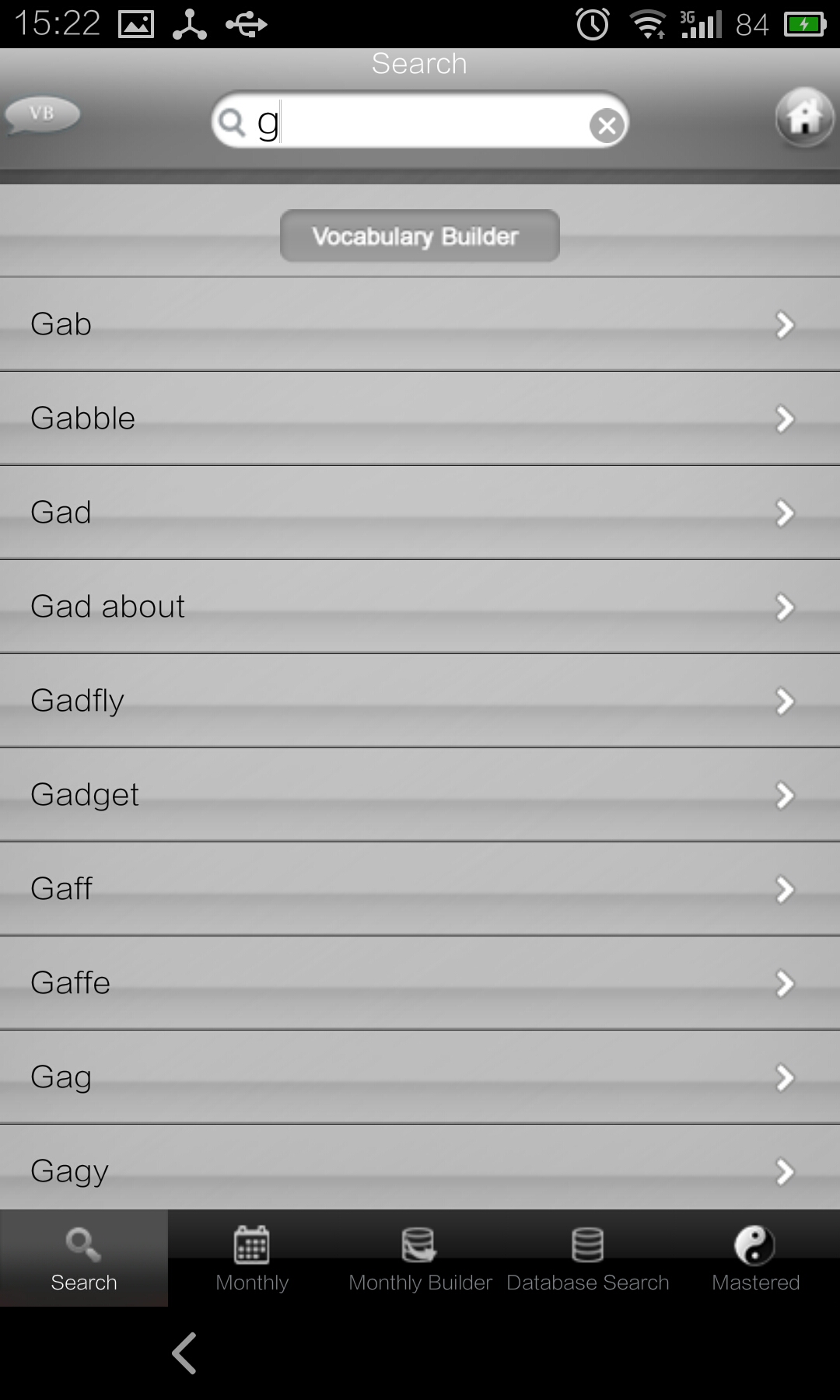
Task: Switch to the Mastered tab
Action: pos(756,1258)
